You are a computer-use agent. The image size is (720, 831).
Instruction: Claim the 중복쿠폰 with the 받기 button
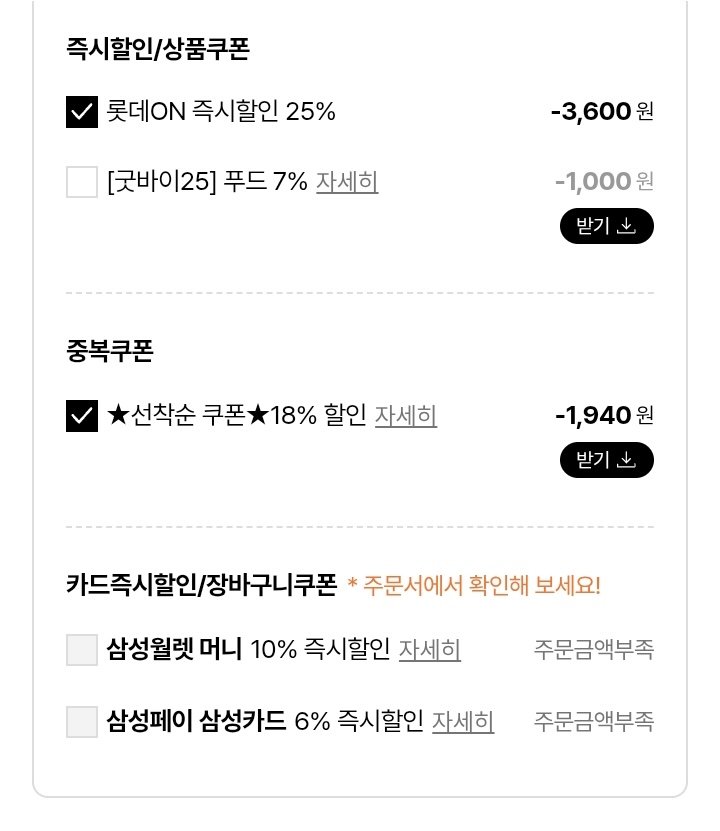click(607, 460)
